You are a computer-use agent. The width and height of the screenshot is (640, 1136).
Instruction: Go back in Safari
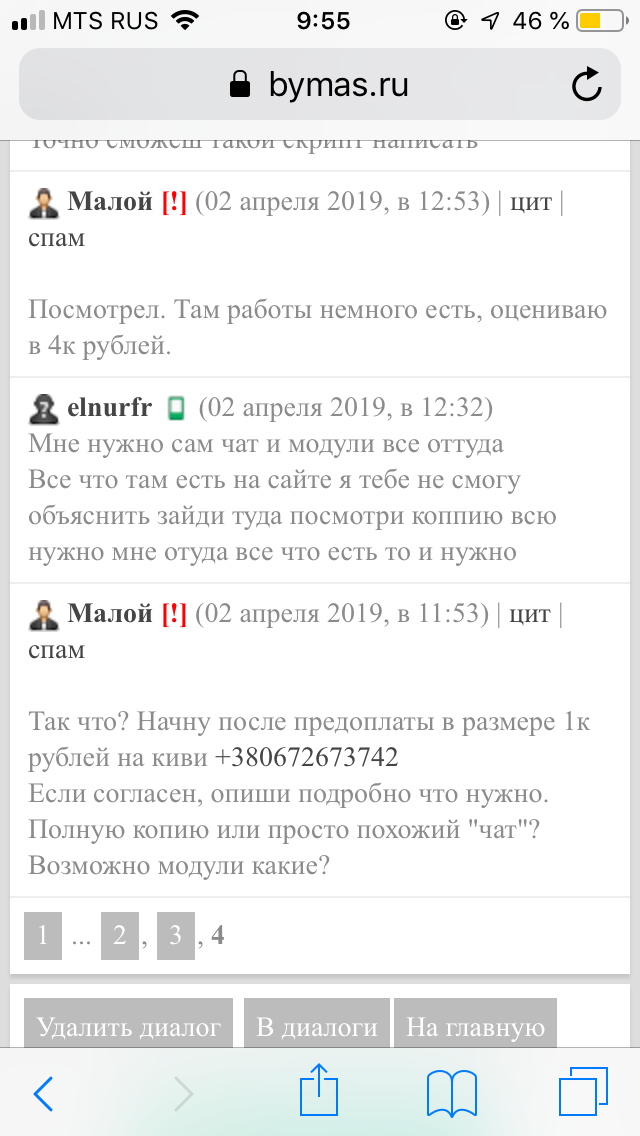click(43, 1094)
